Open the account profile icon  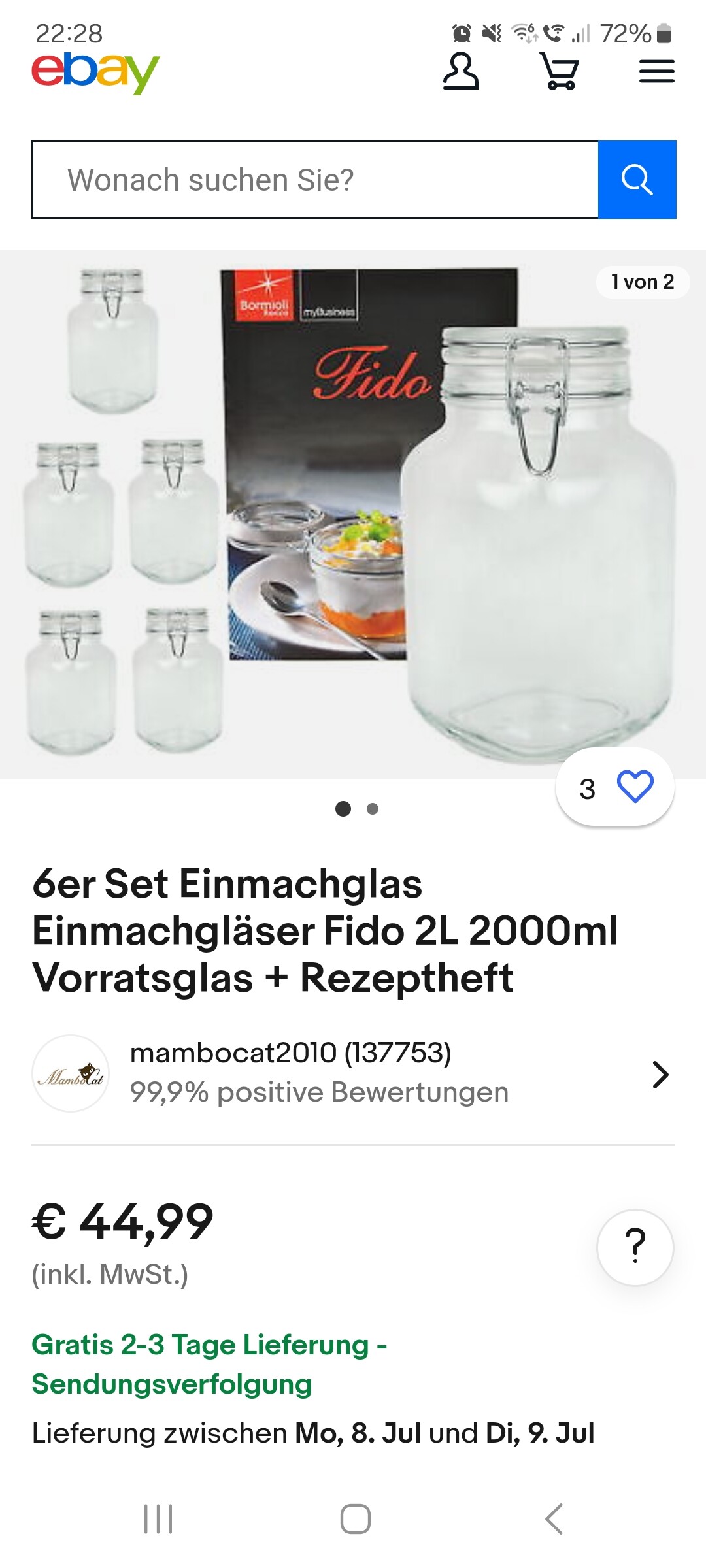[460, 71]
